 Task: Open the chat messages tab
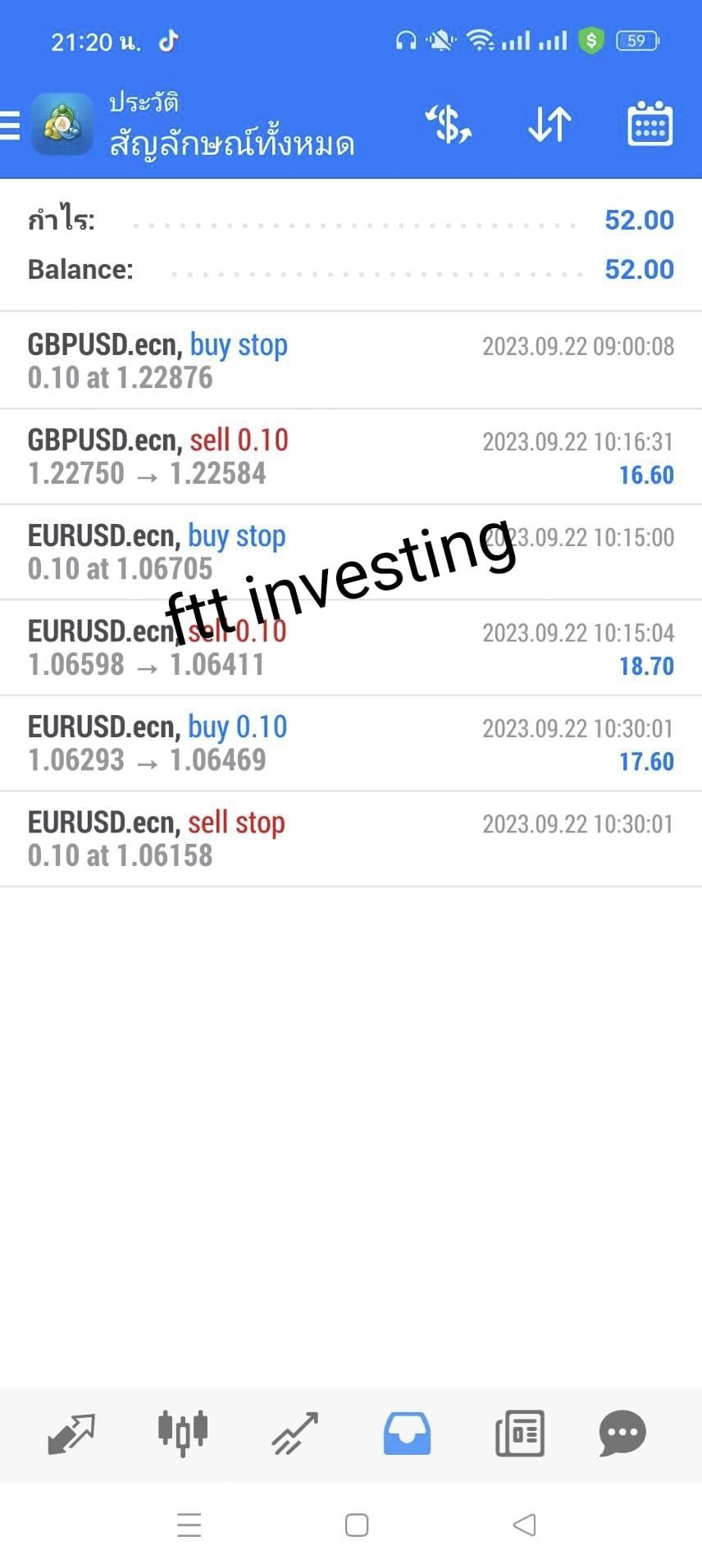pos(622,1433)
